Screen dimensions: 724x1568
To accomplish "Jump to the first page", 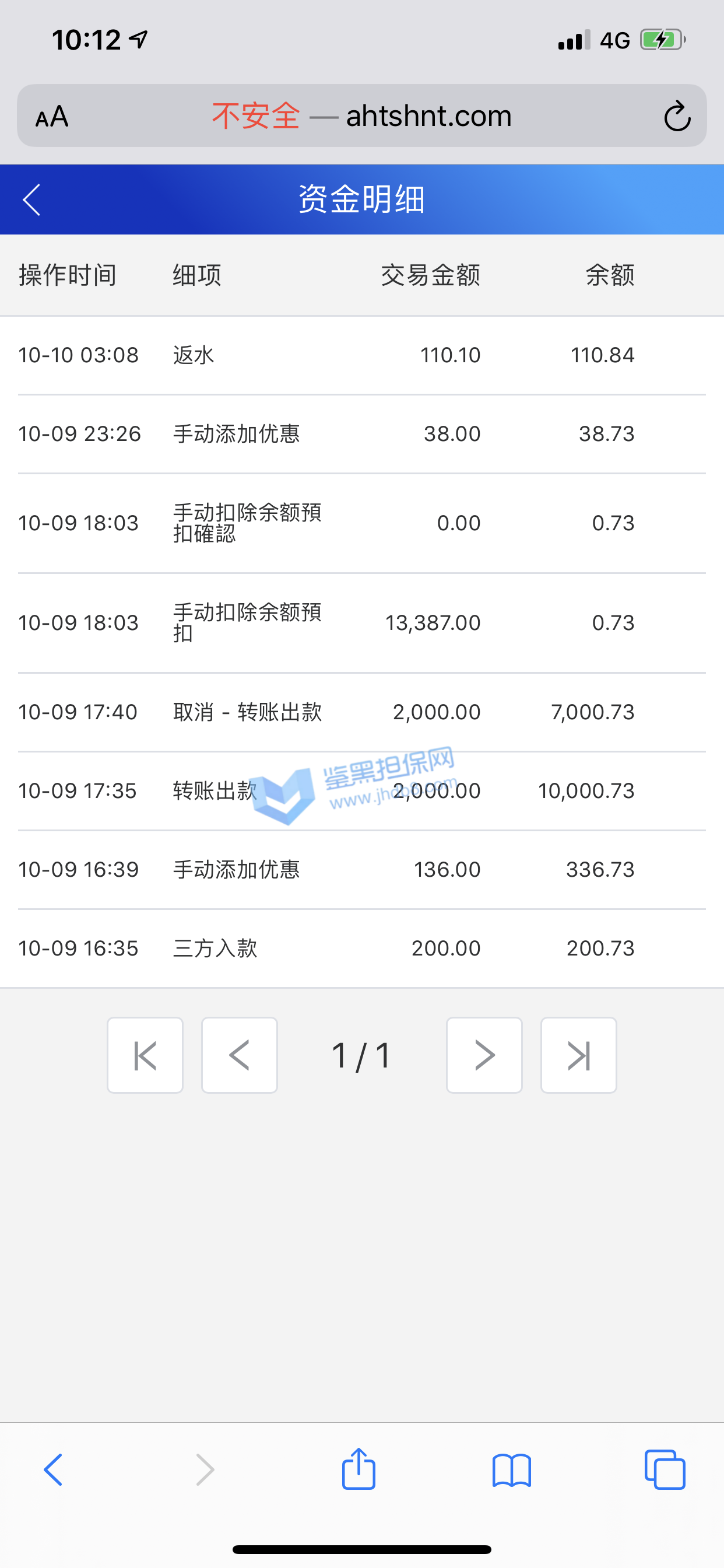I will pos(145,1055).
